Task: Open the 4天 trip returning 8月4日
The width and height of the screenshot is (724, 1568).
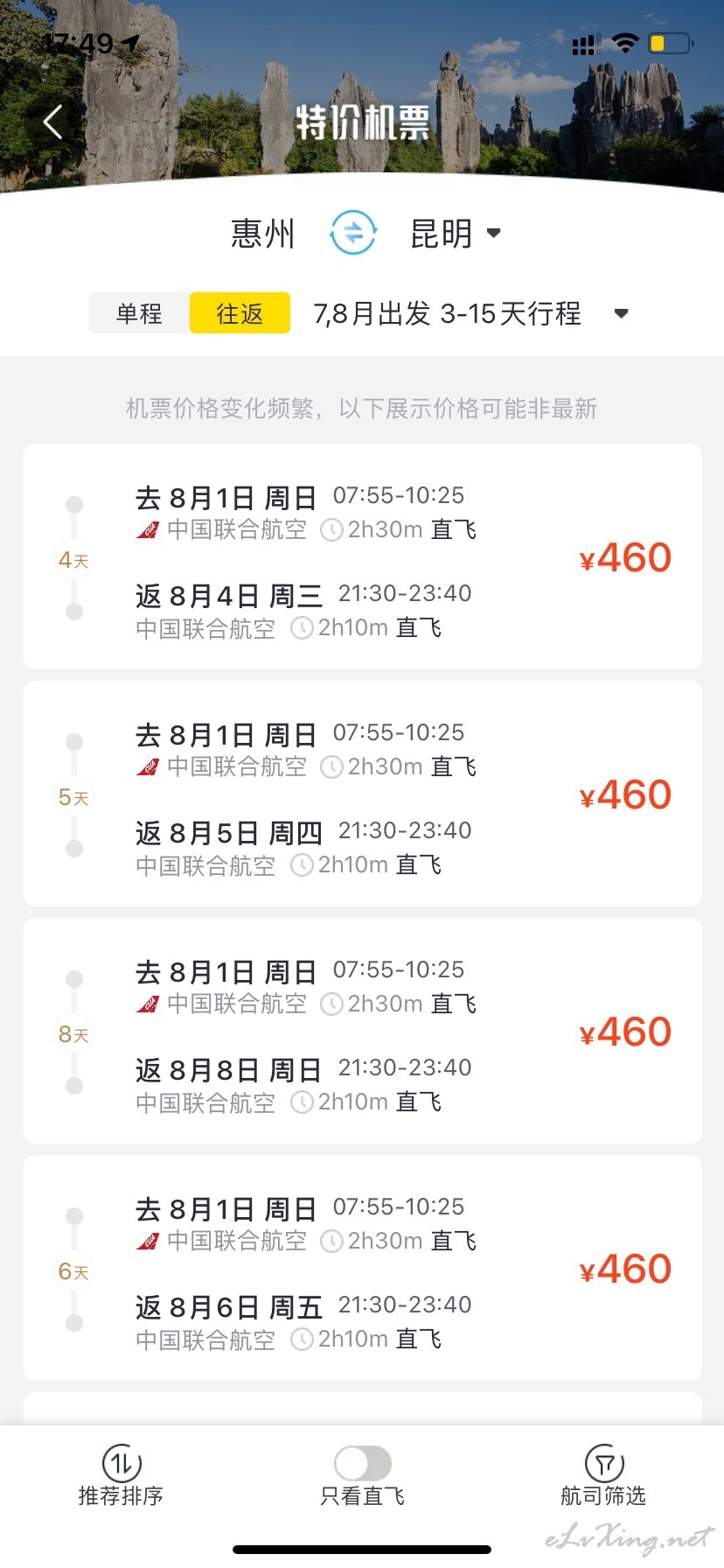Action: point(363,556)
